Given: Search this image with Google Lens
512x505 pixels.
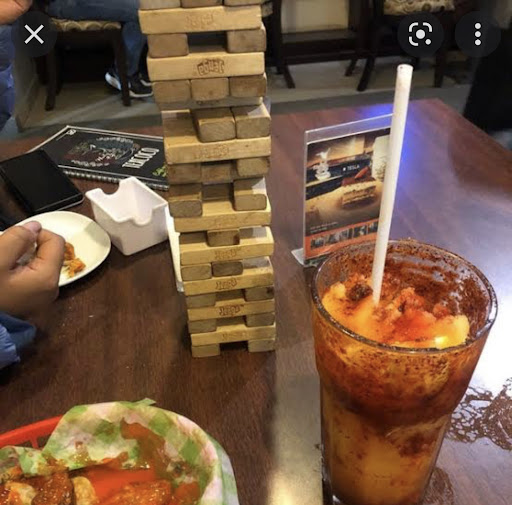Looking at the screenshot, I should tap(420, 34).
